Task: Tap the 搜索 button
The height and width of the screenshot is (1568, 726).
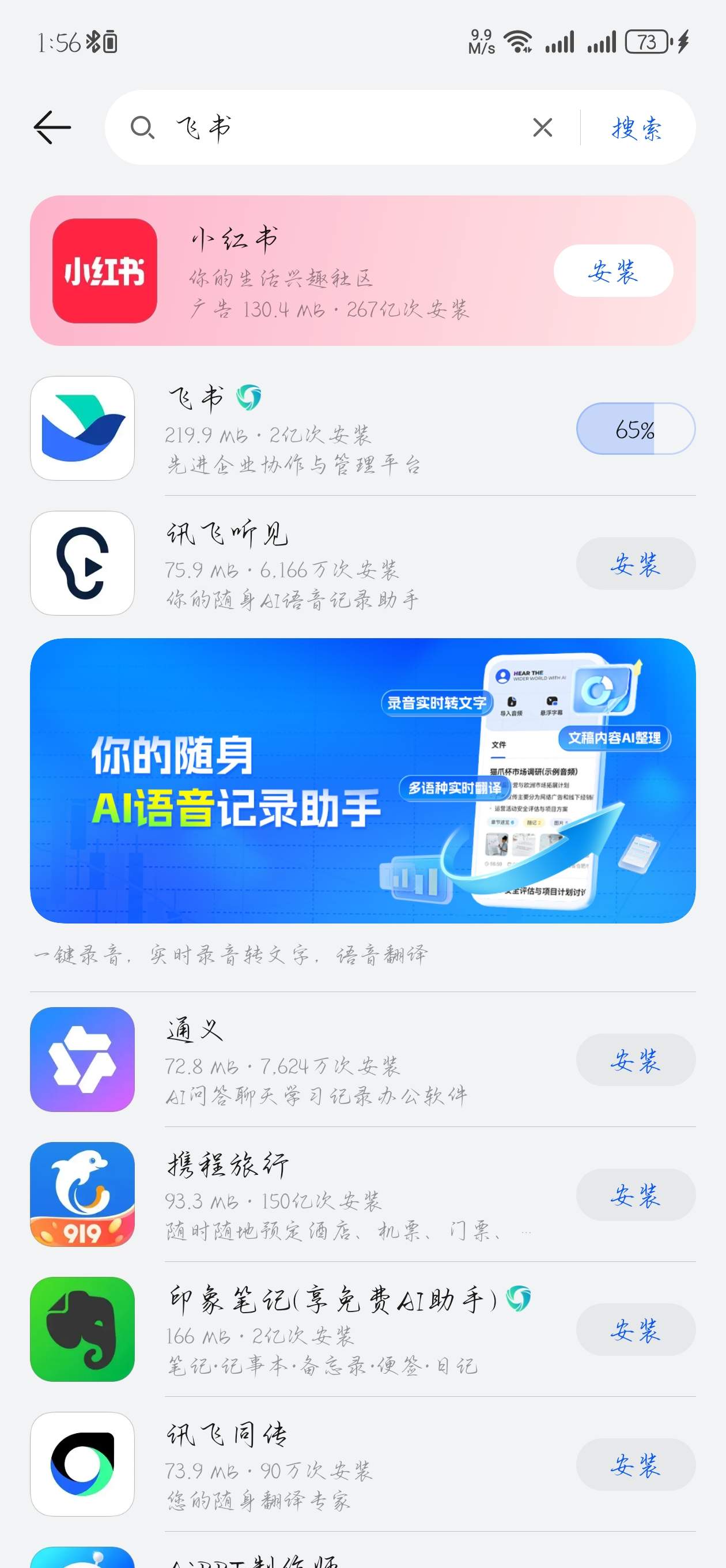Action: point(637,128)
